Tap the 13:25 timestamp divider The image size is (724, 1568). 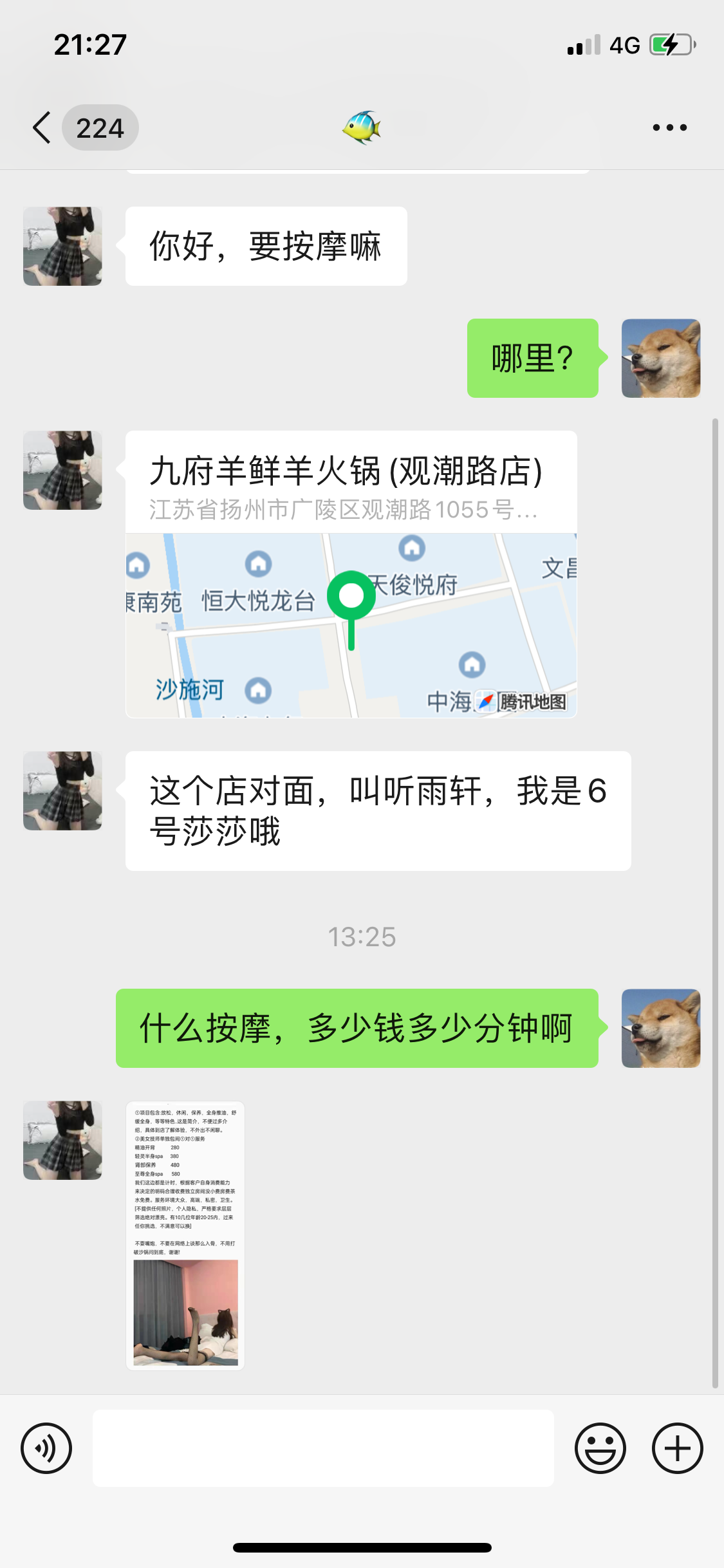click(x=362, y=938)
